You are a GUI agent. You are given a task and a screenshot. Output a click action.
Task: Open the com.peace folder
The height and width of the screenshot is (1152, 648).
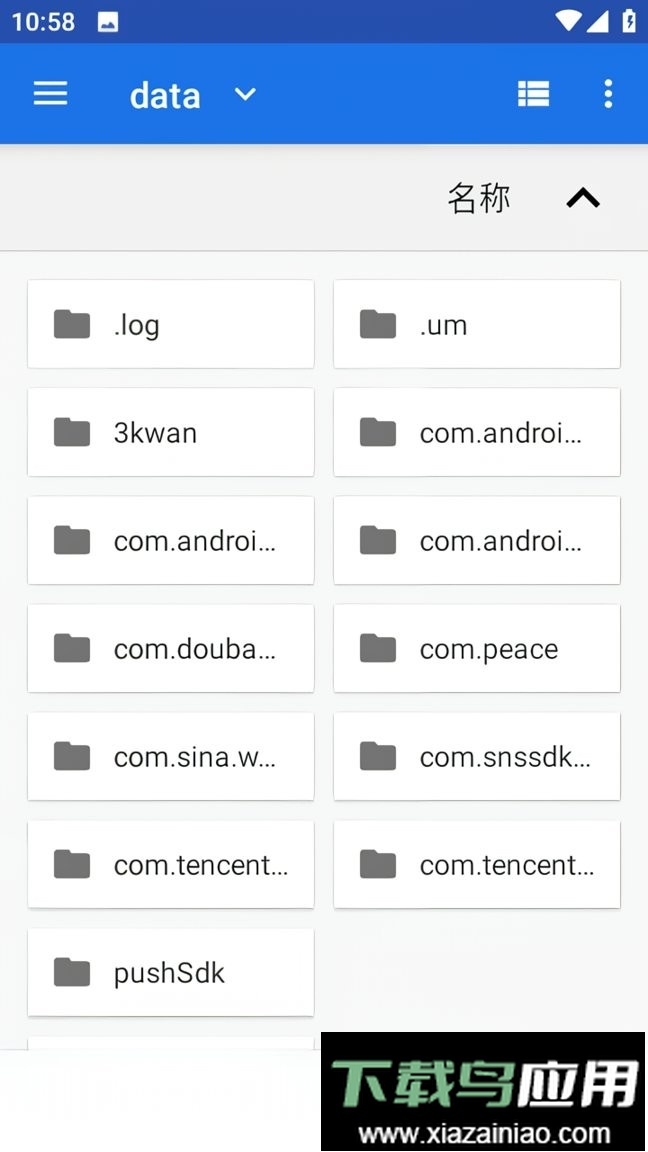pos(476,648)
